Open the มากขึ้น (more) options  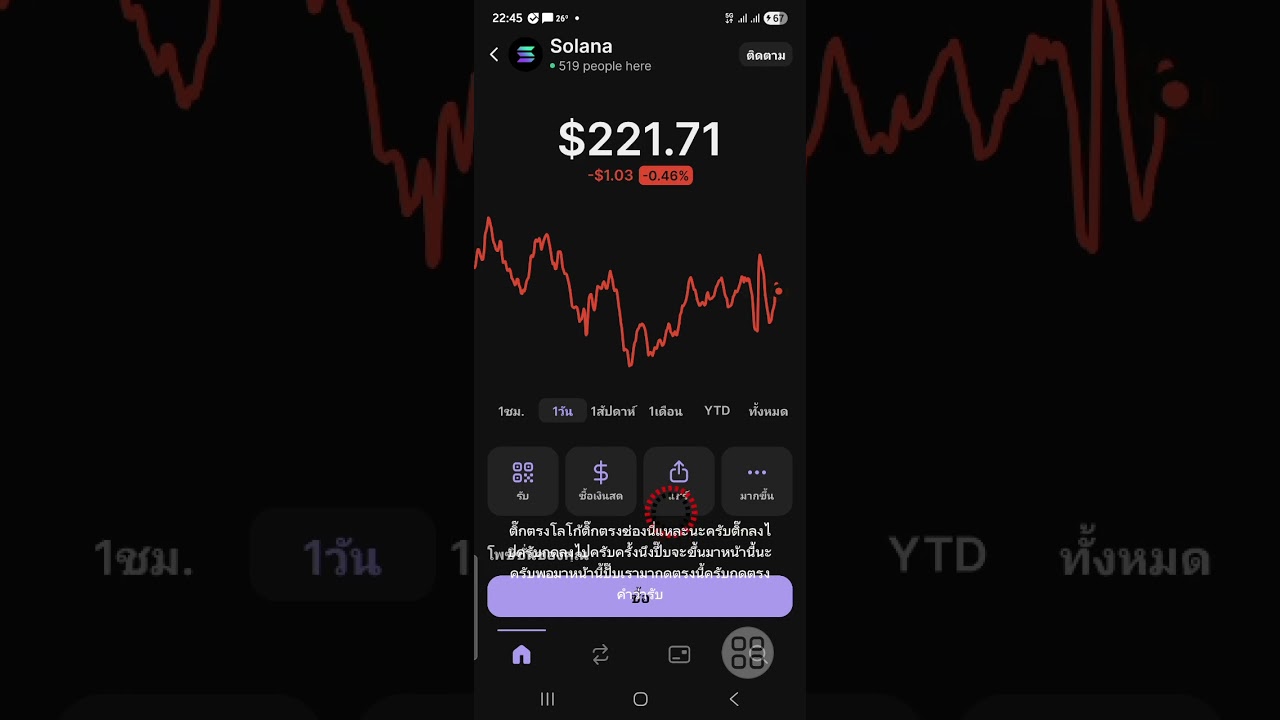click(757, 480)
